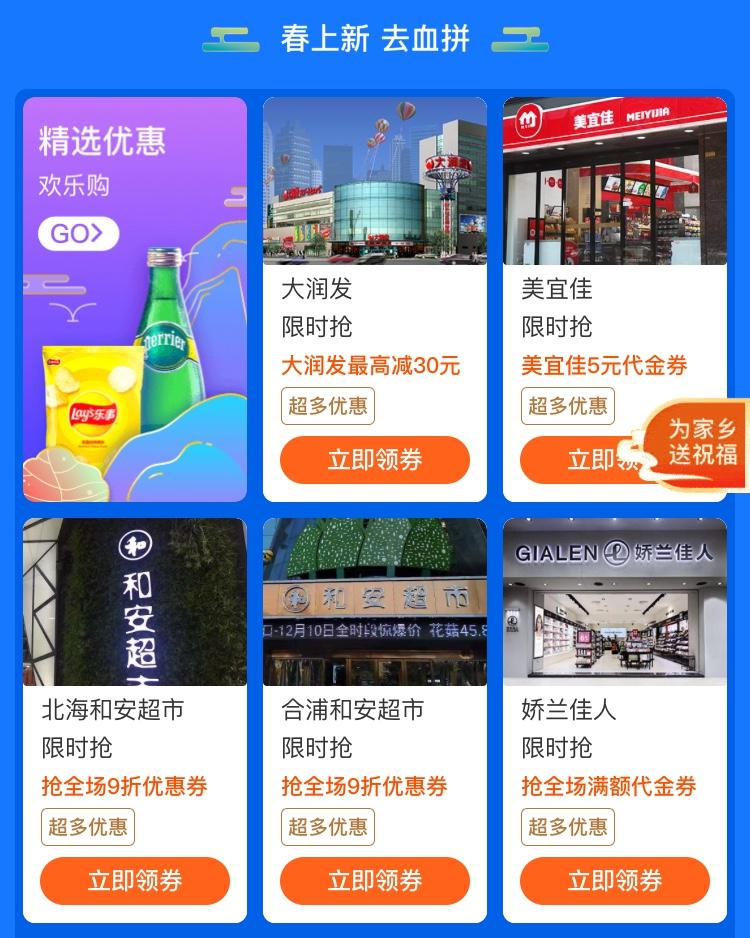Tap the GO button on 精选优惠 banner
This screenshot has width=750, height=938.
[78, 234]
